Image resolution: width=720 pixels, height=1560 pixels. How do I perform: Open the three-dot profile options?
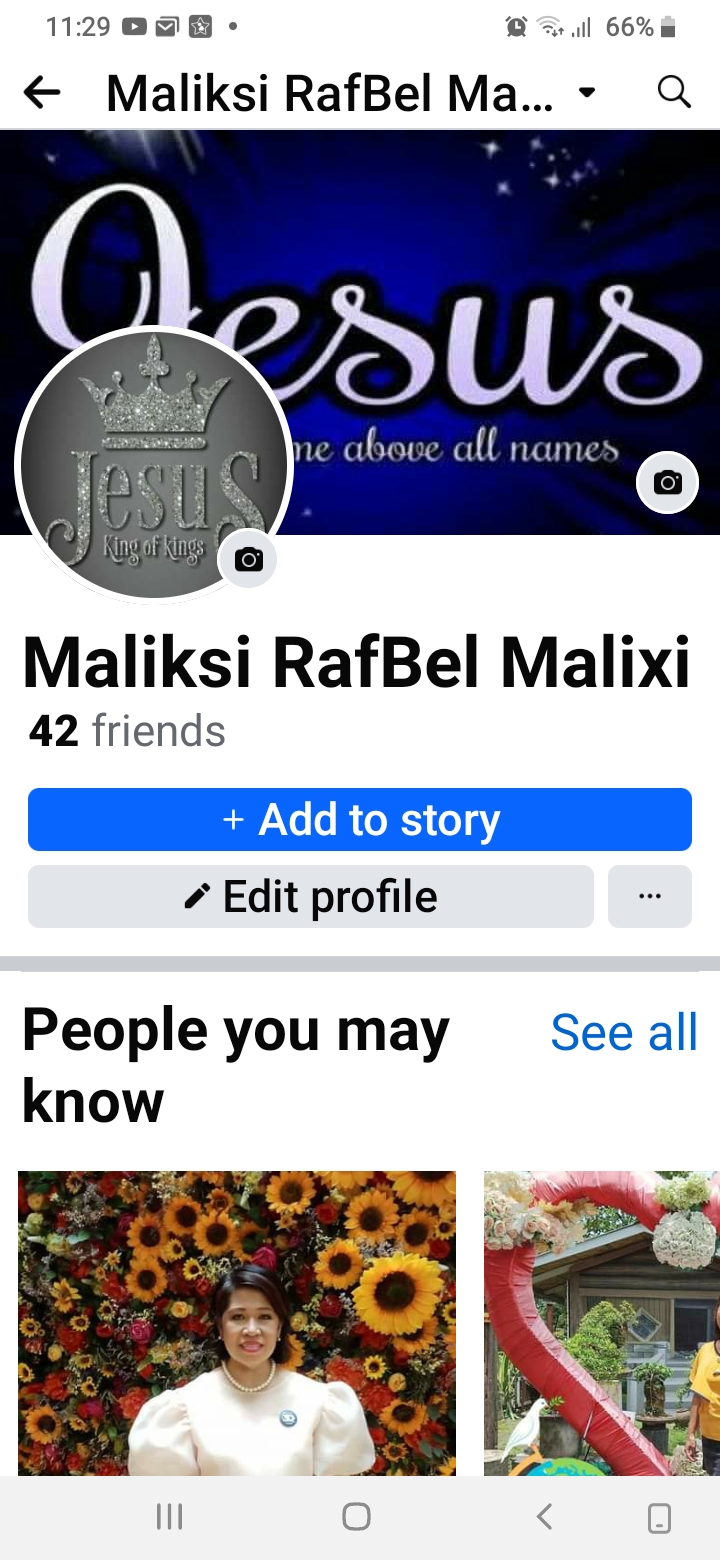650,896
